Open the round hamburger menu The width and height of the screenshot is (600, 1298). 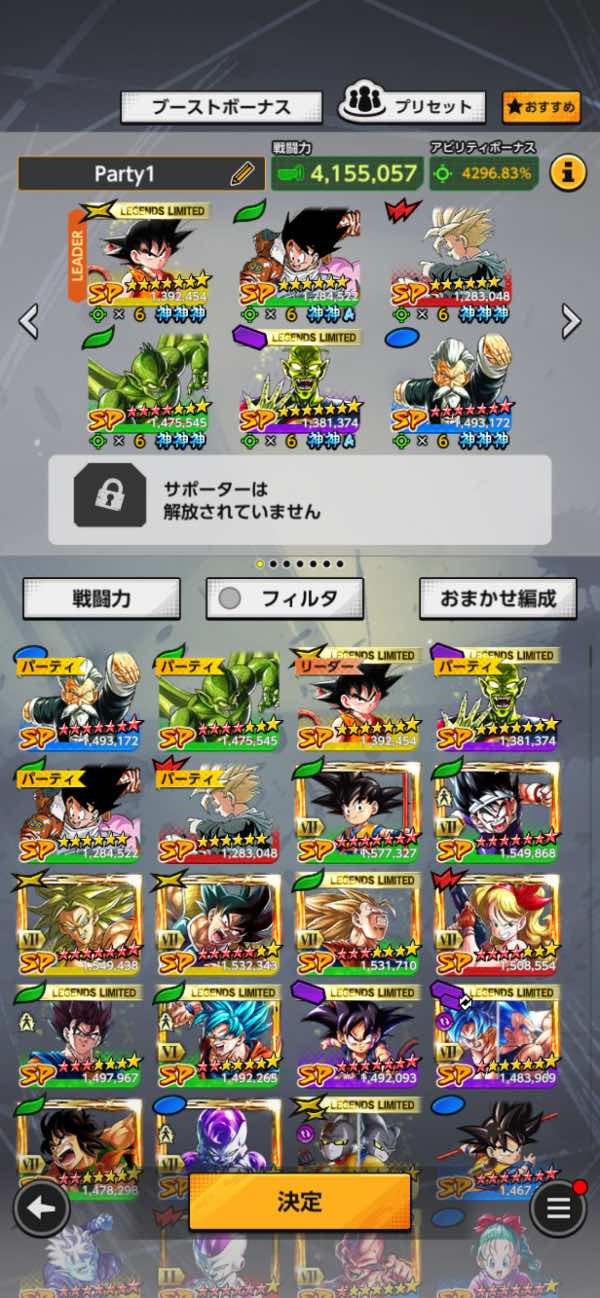coord(557,1208)
